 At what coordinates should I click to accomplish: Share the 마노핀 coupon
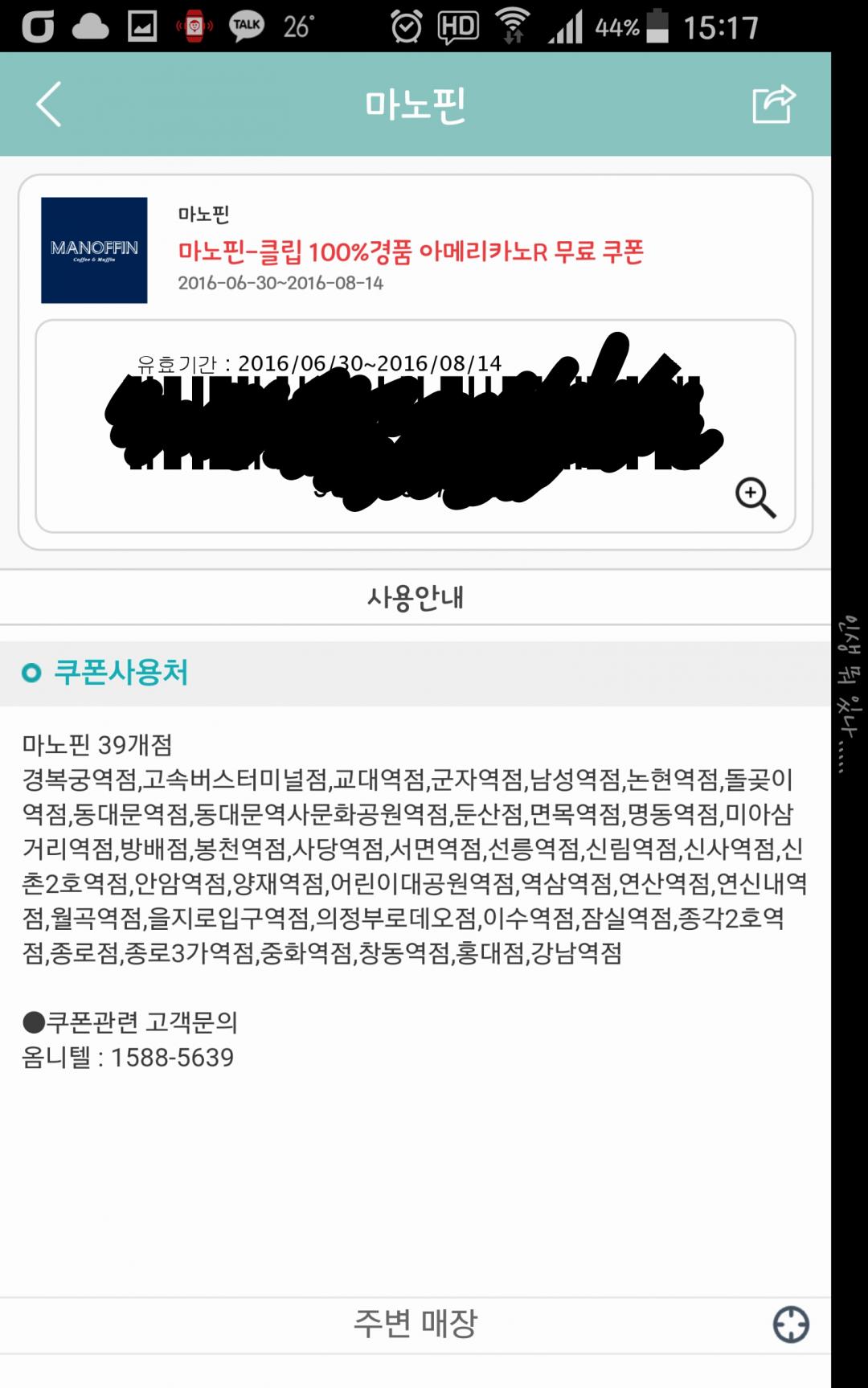click(x=773, y=104)
